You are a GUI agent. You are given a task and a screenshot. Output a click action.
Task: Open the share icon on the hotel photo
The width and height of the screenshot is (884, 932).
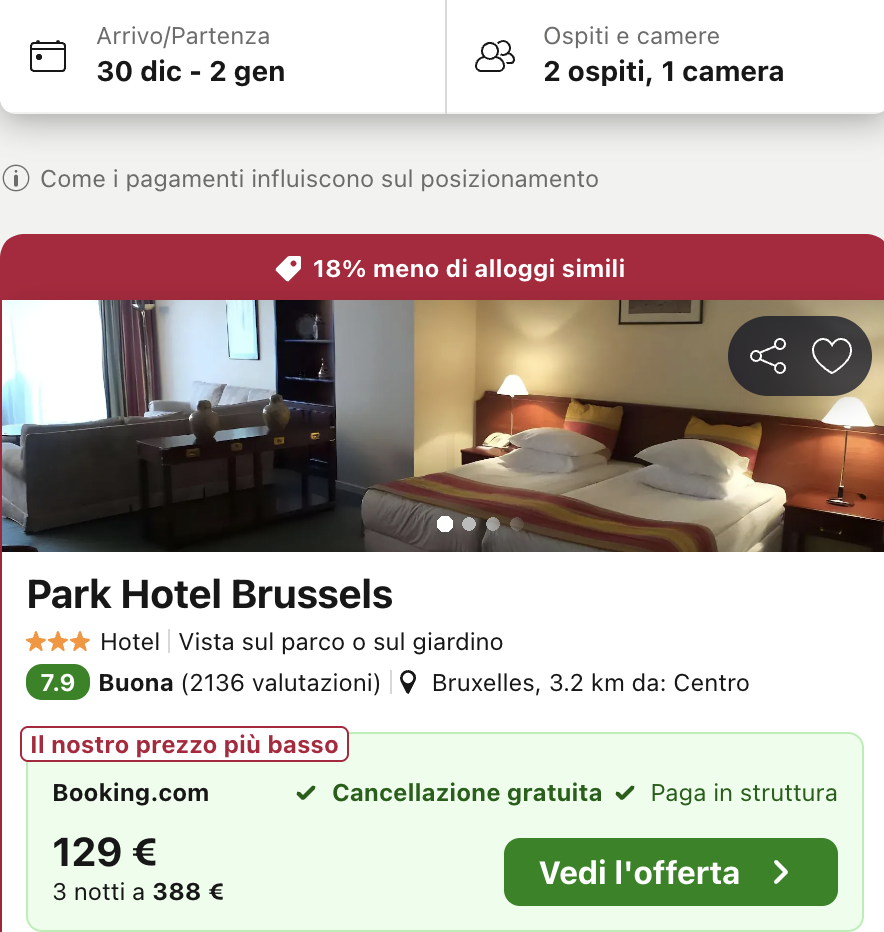(767, 355)
